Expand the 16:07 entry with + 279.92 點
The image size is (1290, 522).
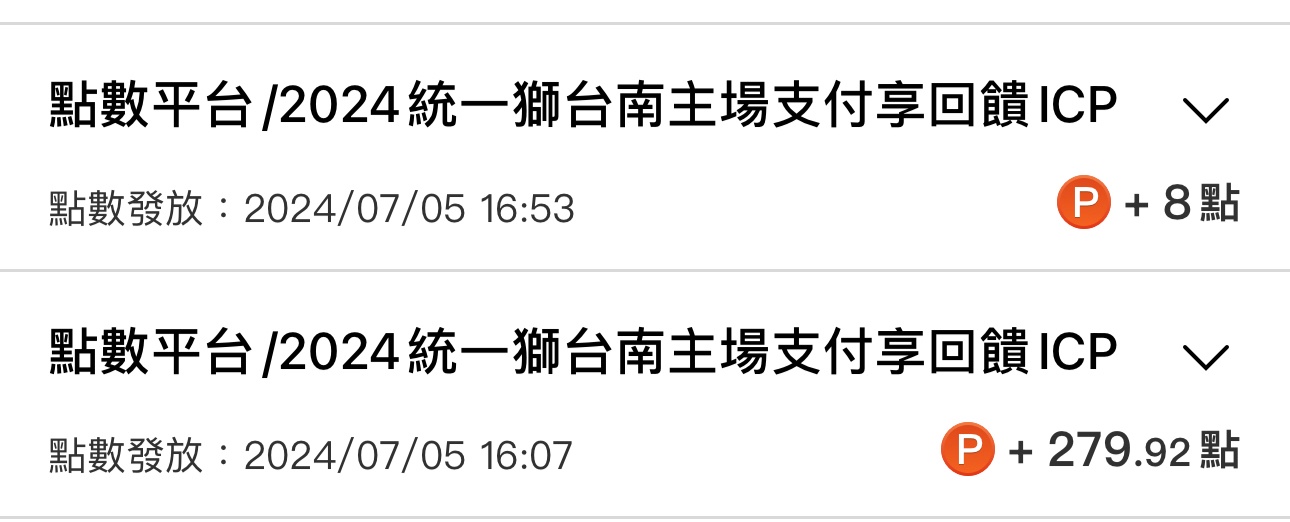pyautogui.click(x=1204, y=357)
